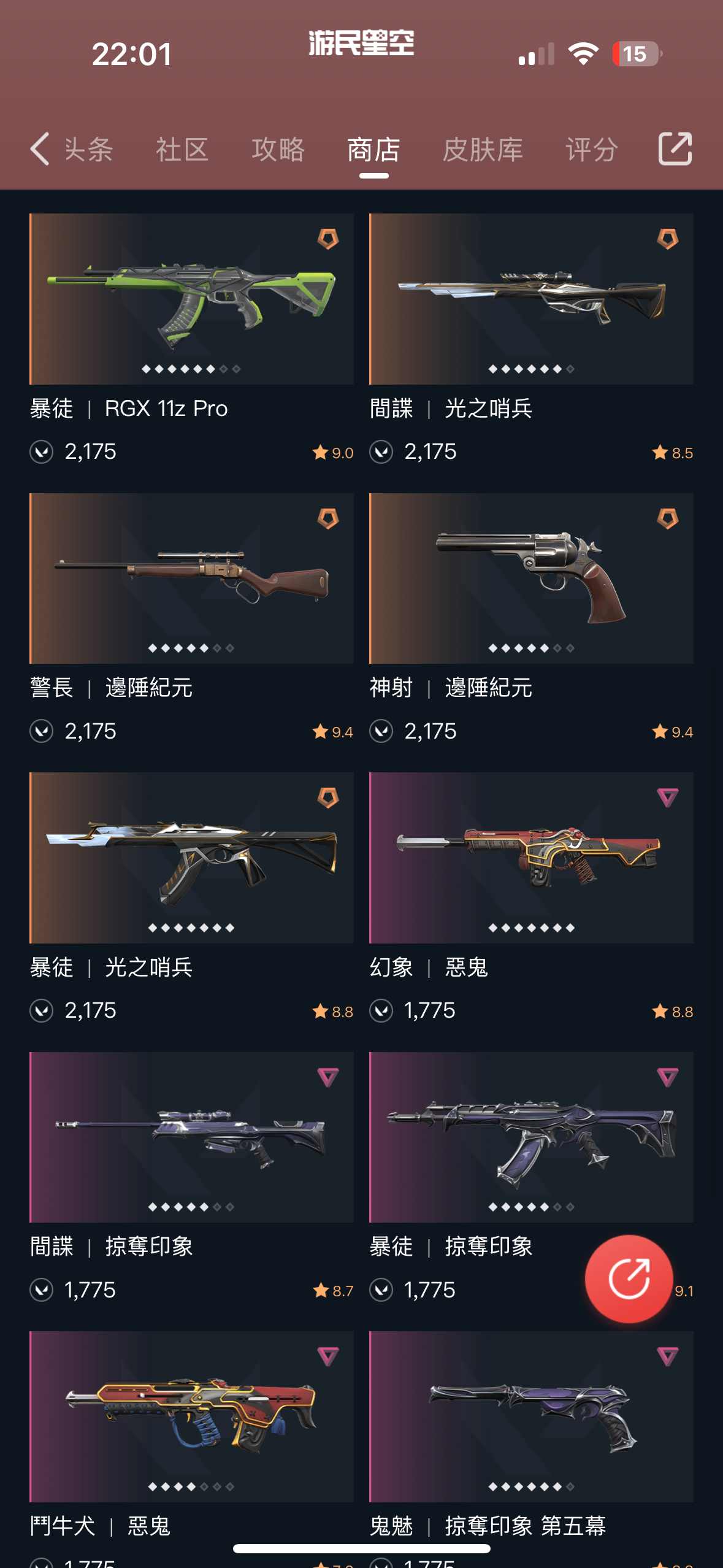View the 警長 邊陲紀元 skin card
The image size is (723, 1568).
click(x=191, y=578)
